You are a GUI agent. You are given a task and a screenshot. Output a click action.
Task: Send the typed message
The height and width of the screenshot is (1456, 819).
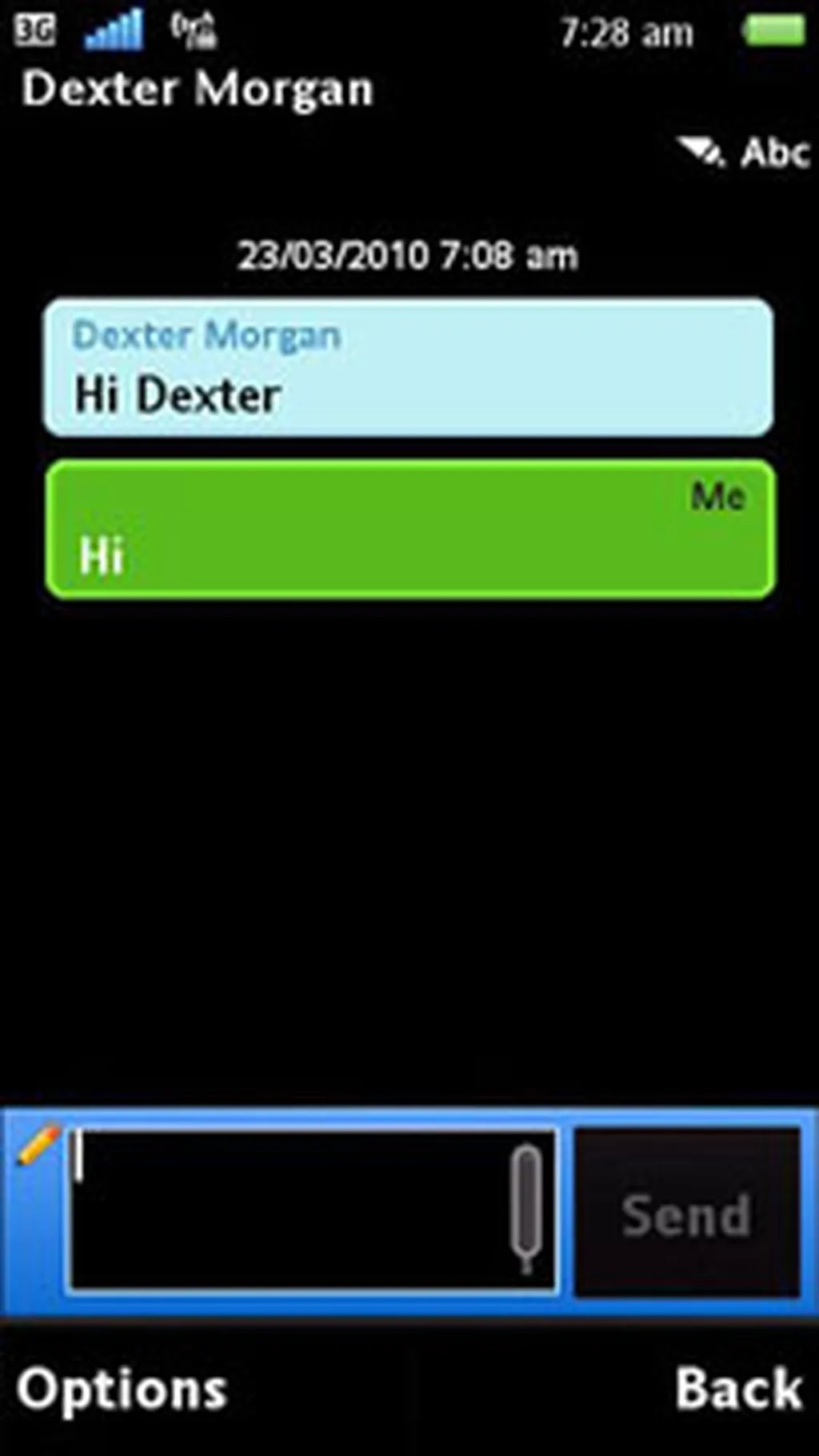[686, 1214]
